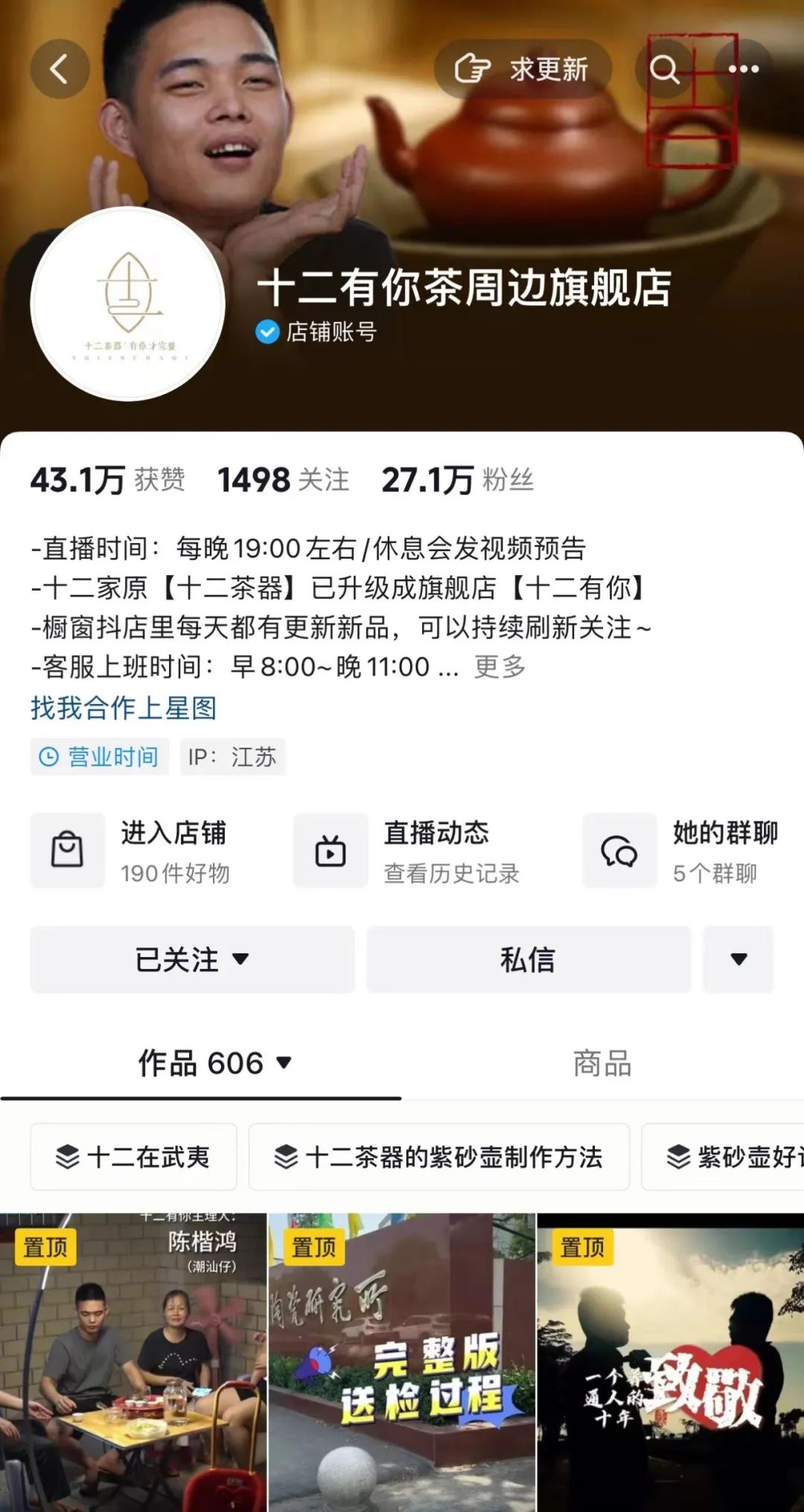
Task: Open the 十二在武夷 collection chip
Action: tap(134, 1157)
